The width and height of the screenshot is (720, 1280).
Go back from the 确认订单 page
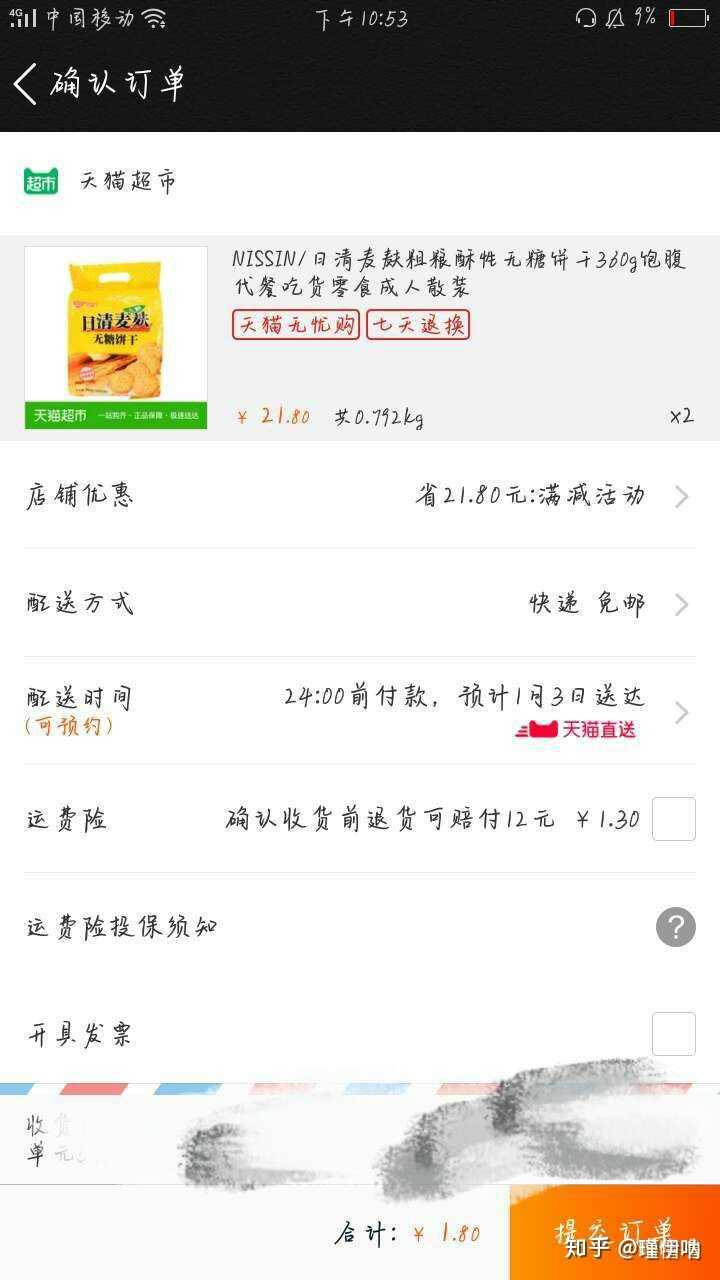point(26,84)
